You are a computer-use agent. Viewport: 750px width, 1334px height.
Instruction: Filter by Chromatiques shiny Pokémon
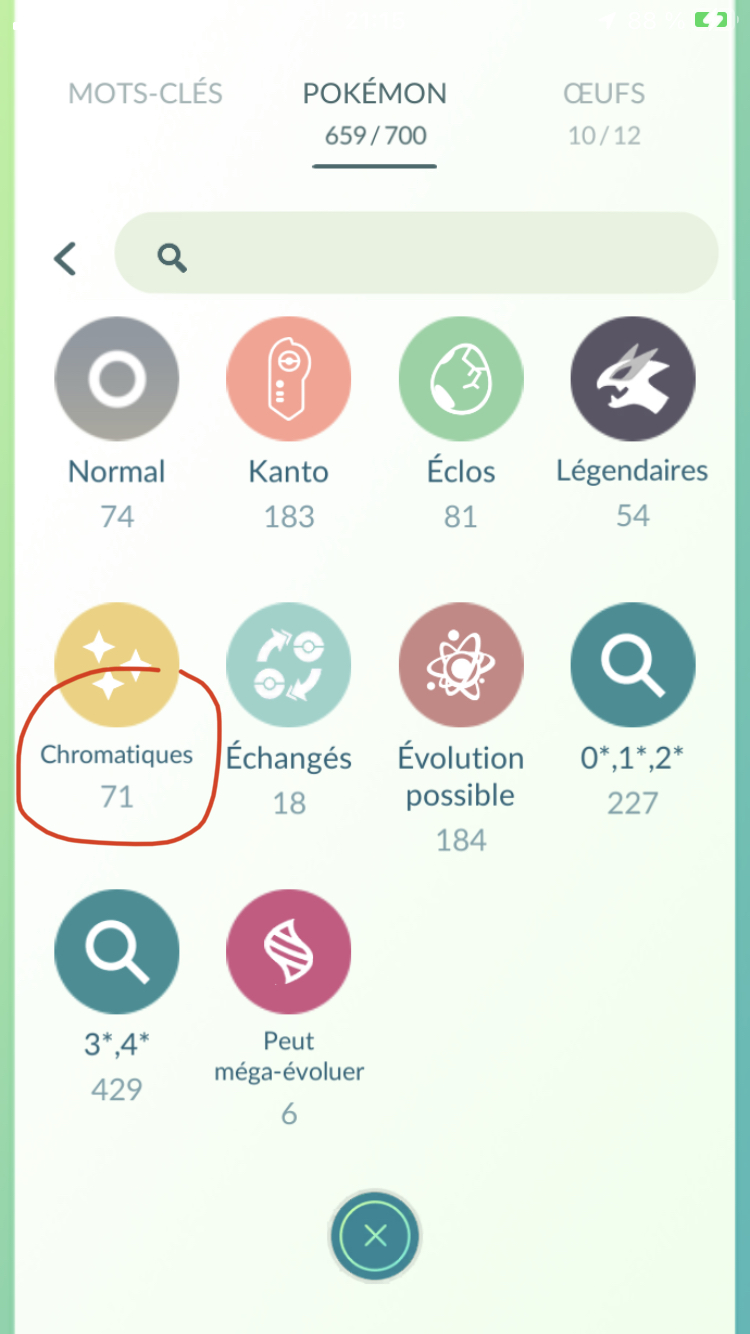[117, 665]
